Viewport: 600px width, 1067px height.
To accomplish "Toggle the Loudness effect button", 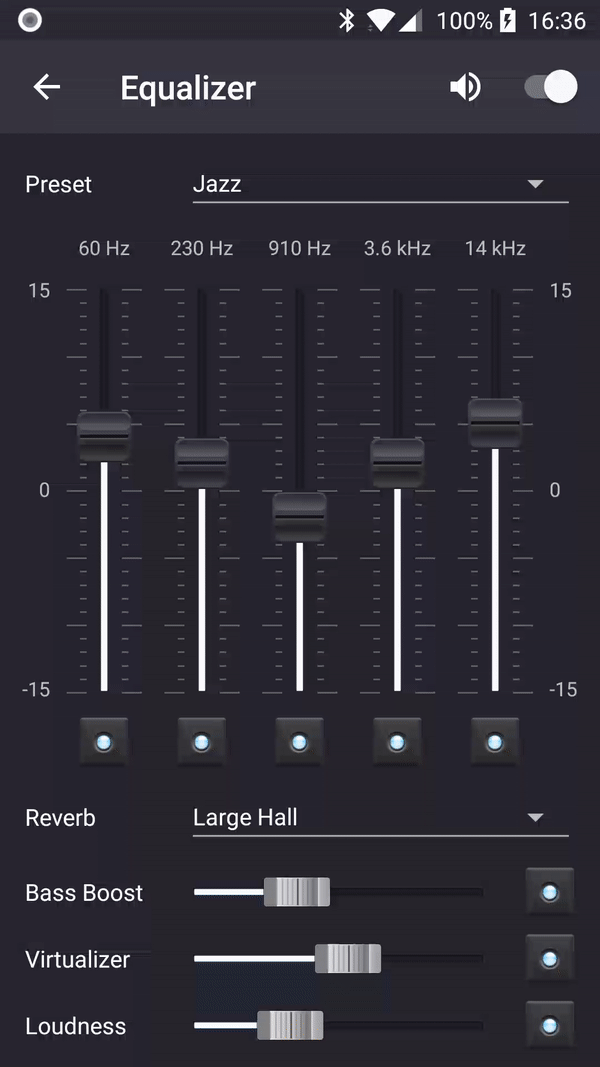I will [x=549, y=1025].
